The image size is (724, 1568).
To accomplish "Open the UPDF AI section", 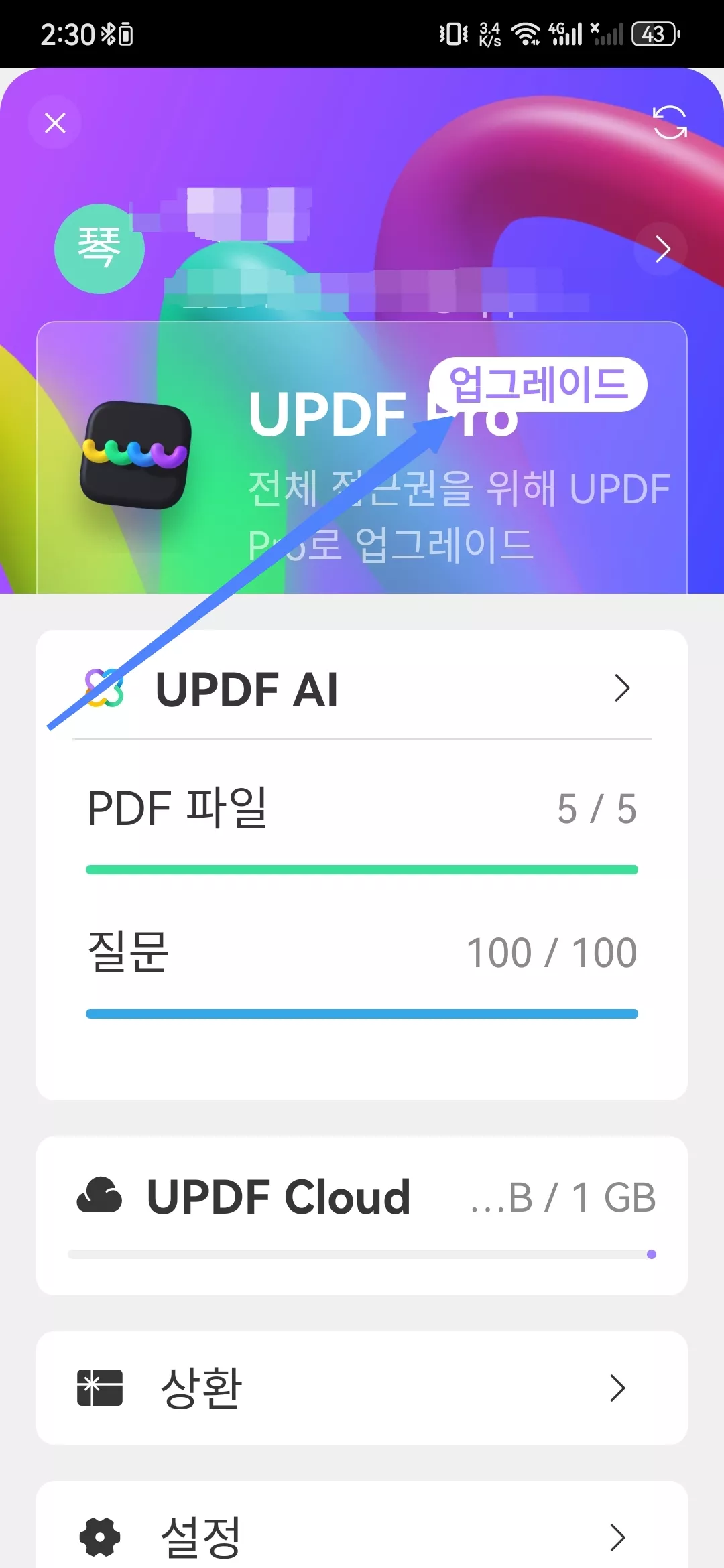I will click(362, 689).
